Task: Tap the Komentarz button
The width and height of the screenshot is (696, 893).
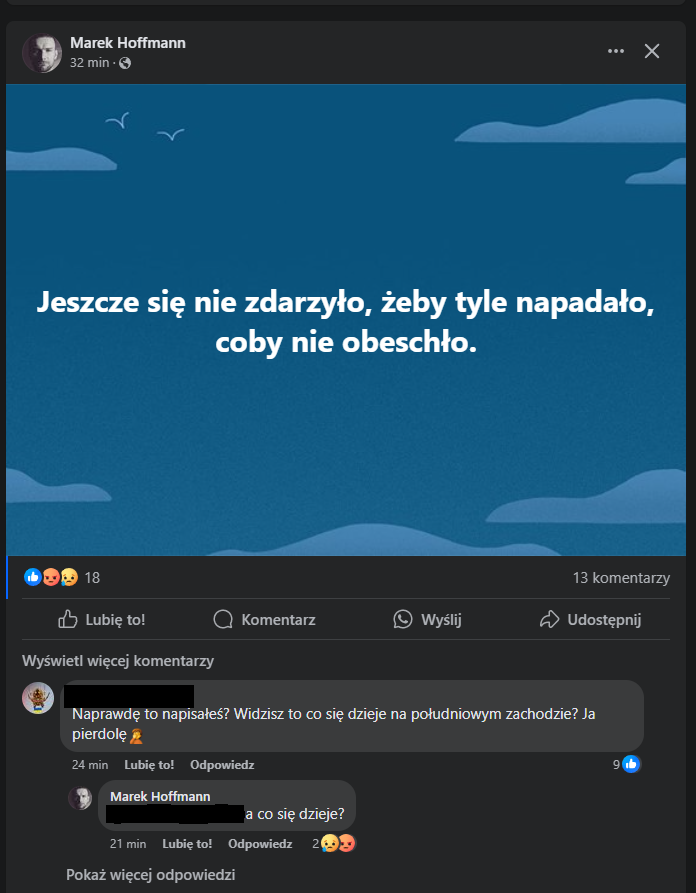Action: pyautogui.click(x=265, y=620)
